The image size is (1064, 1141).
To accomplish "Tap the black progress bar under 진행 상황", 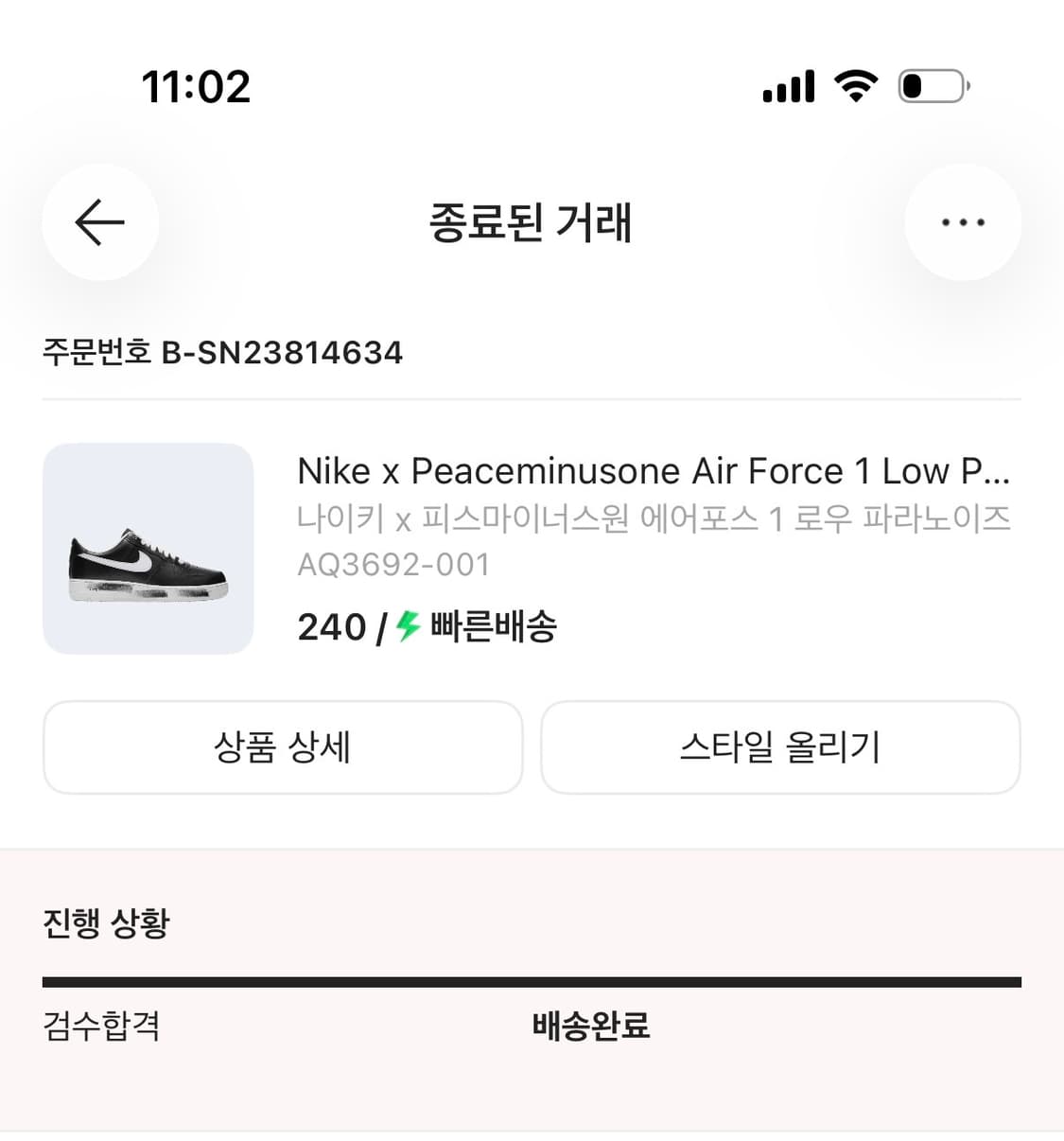I will click(532, 980).
